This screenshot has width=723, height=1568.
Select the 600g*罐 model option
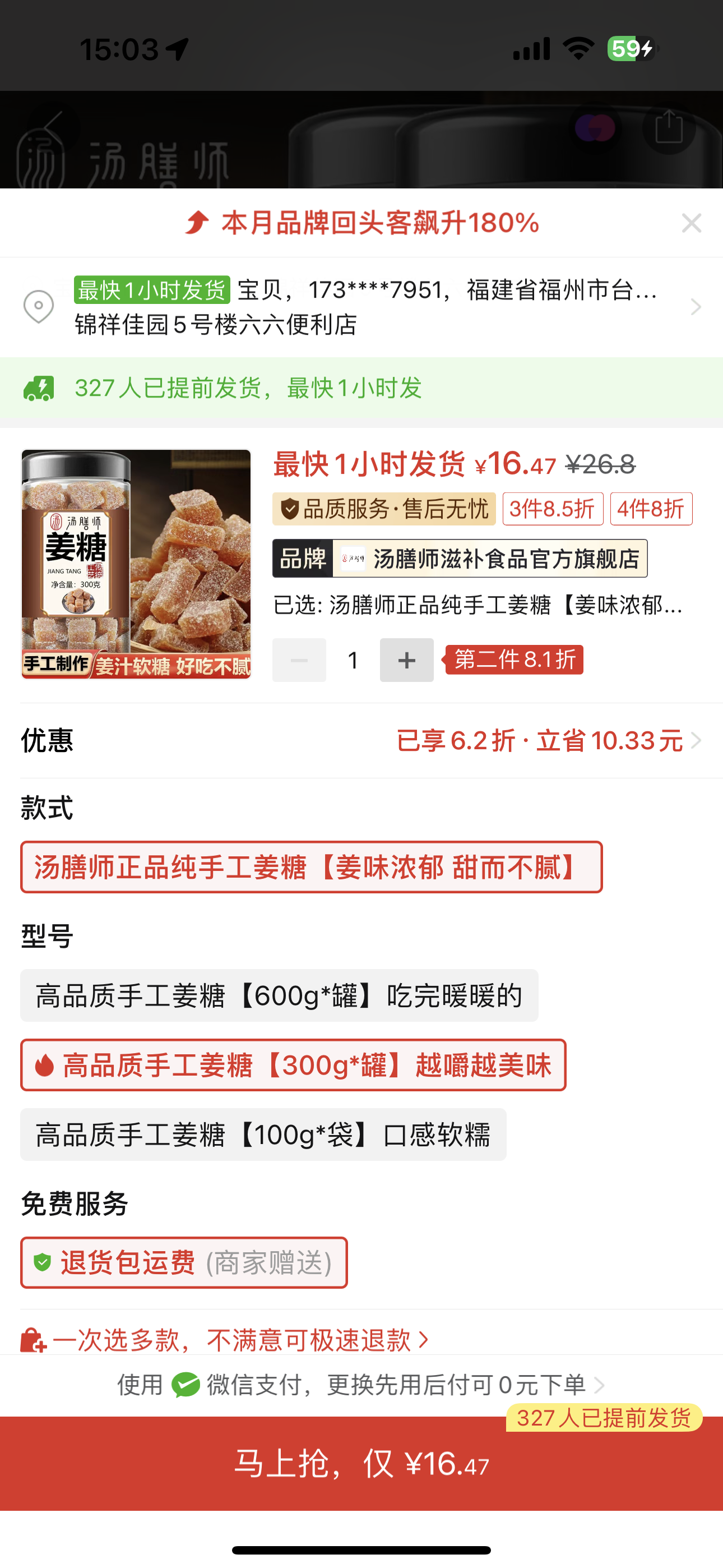pos(279,996)
